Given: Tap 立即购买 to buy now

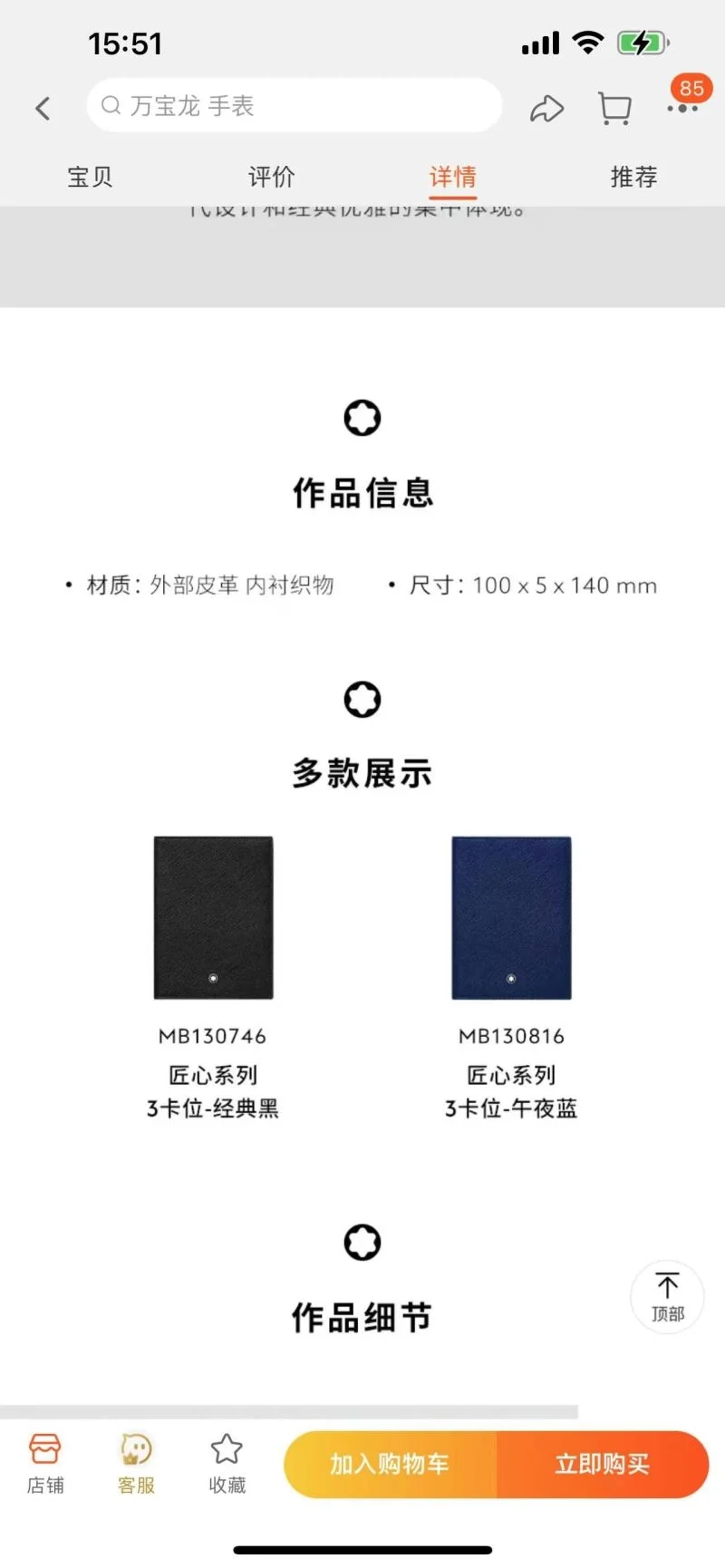Looking at the screenshot, I should (x=602, y=1464).
